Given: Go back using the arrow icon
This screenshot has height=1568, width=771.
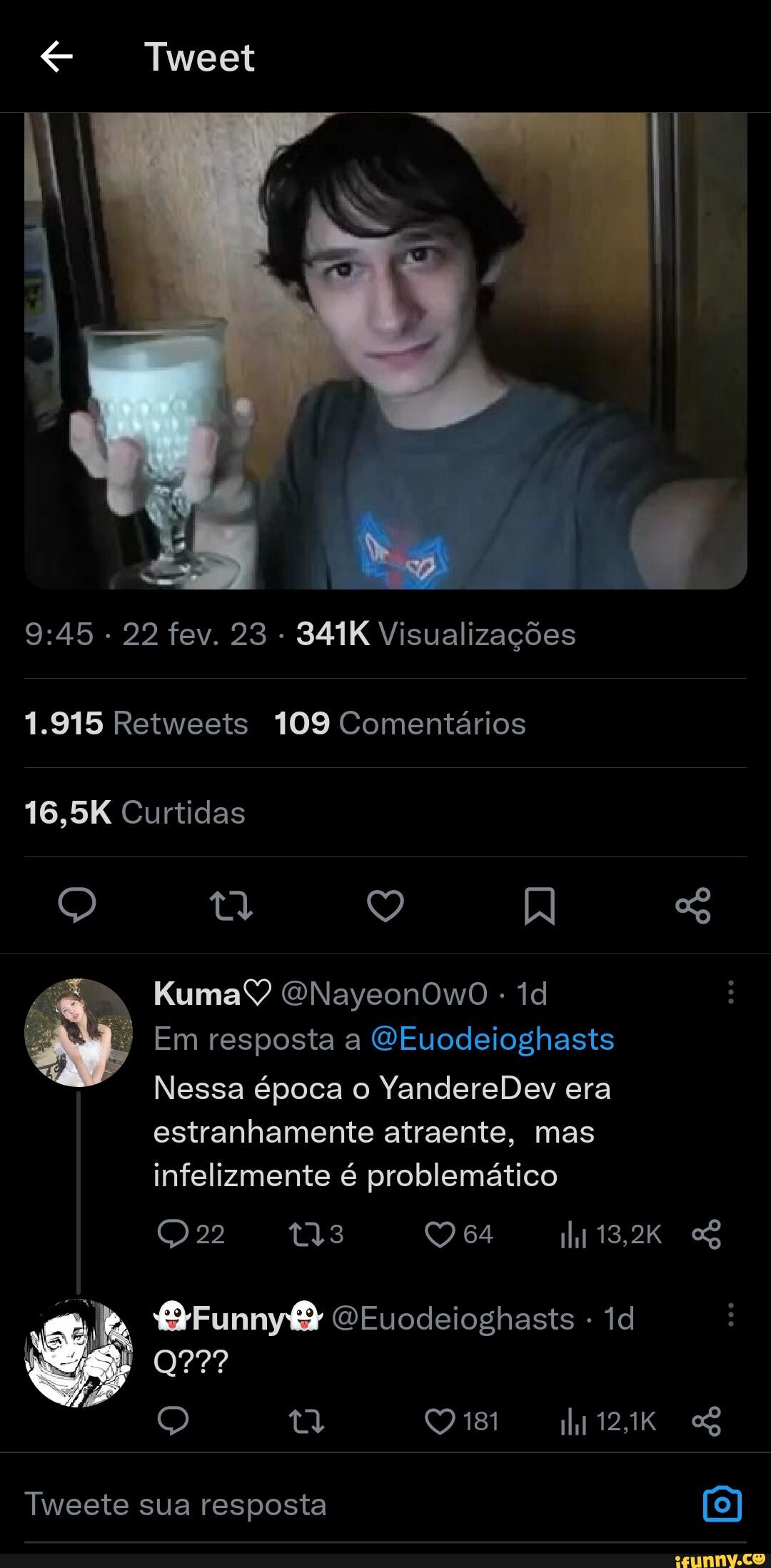Looking at the screenshot, I should point(57,57).
